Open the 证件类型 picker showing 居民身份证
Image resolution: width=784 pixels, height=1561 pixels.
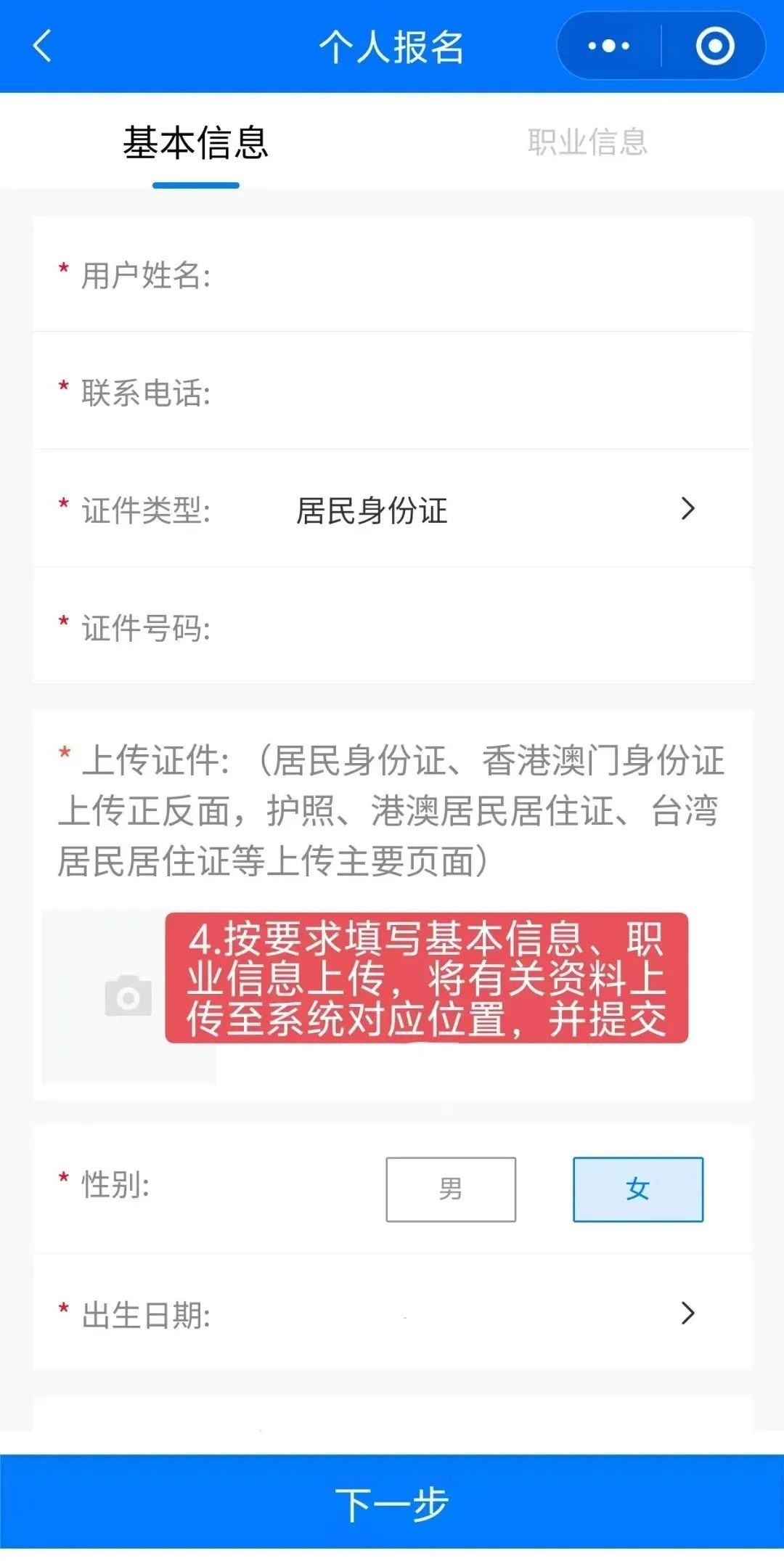pyautogui.click(x=494, y=510)
